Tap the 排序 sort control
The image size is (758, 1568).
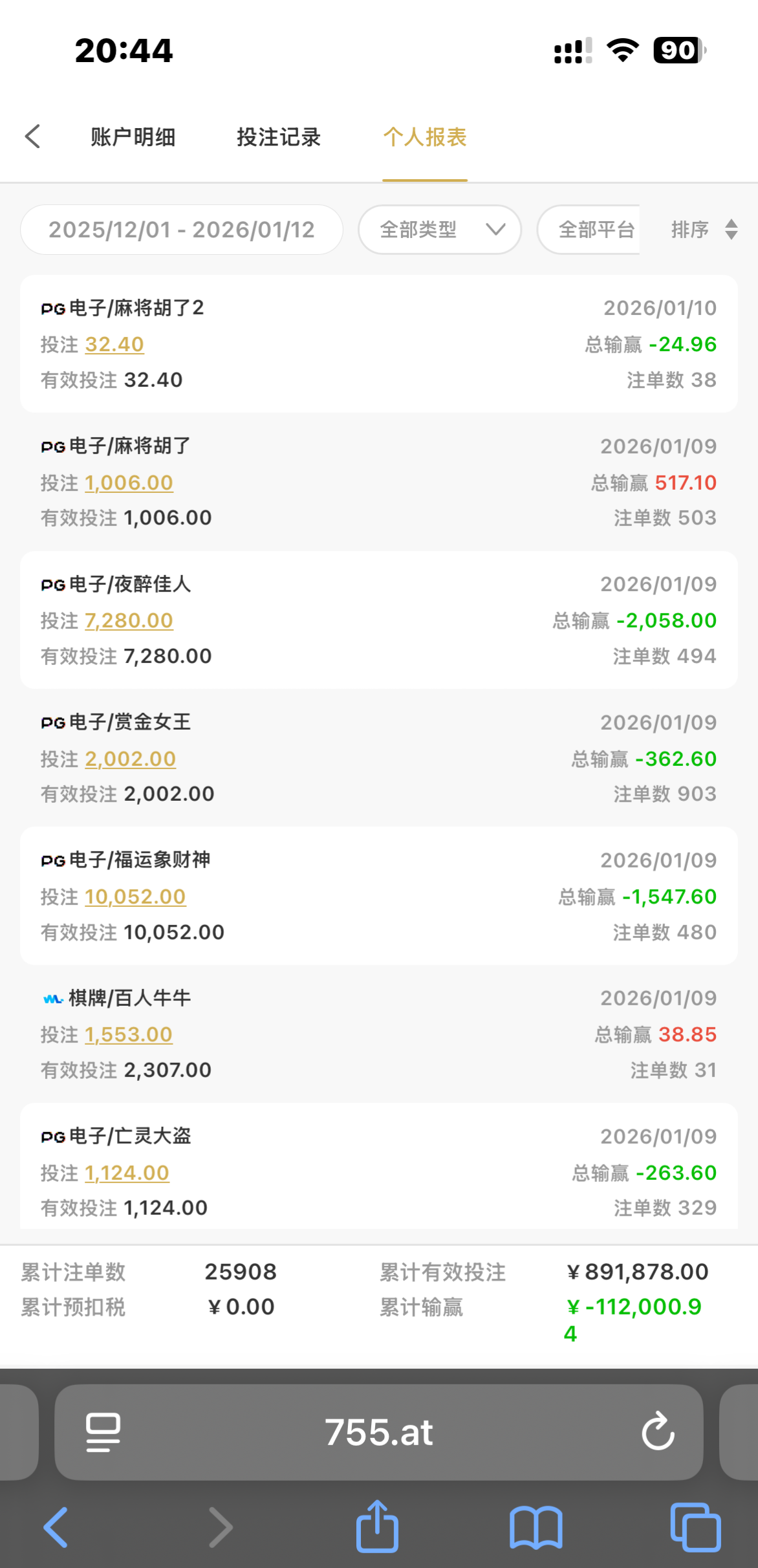tap(704, 230)
